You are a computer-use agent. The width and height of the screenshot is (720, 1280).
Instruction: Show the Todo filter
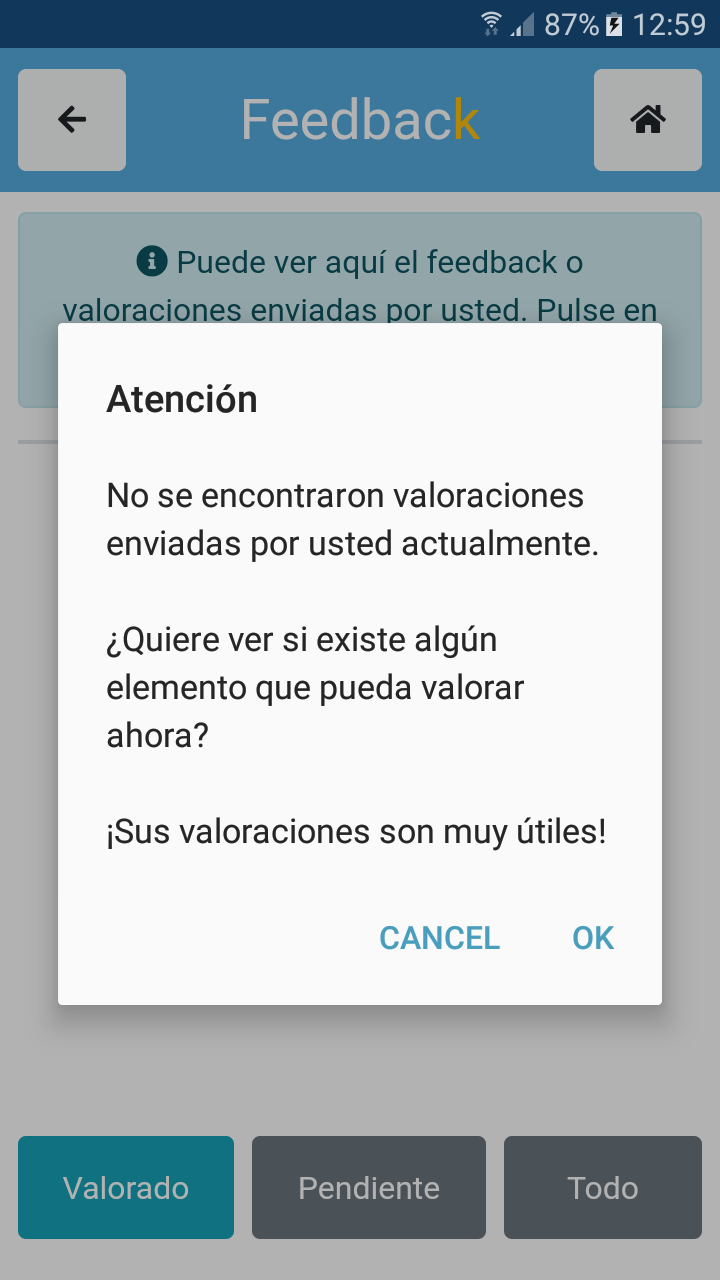(x=603, y=1187)
